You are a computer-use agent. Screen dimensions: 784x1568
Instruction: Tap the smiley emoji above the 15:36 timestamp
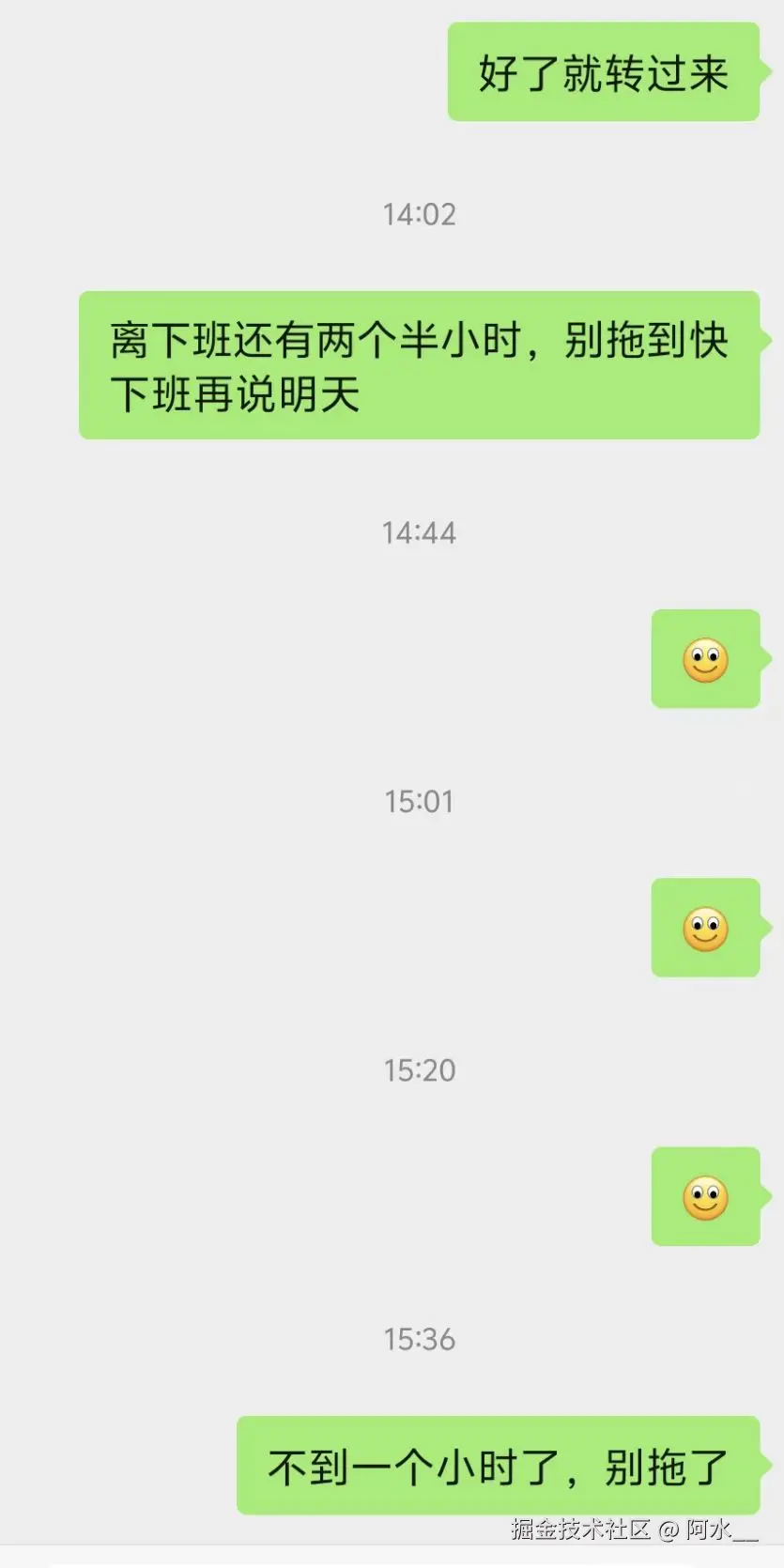(706, 1197)
